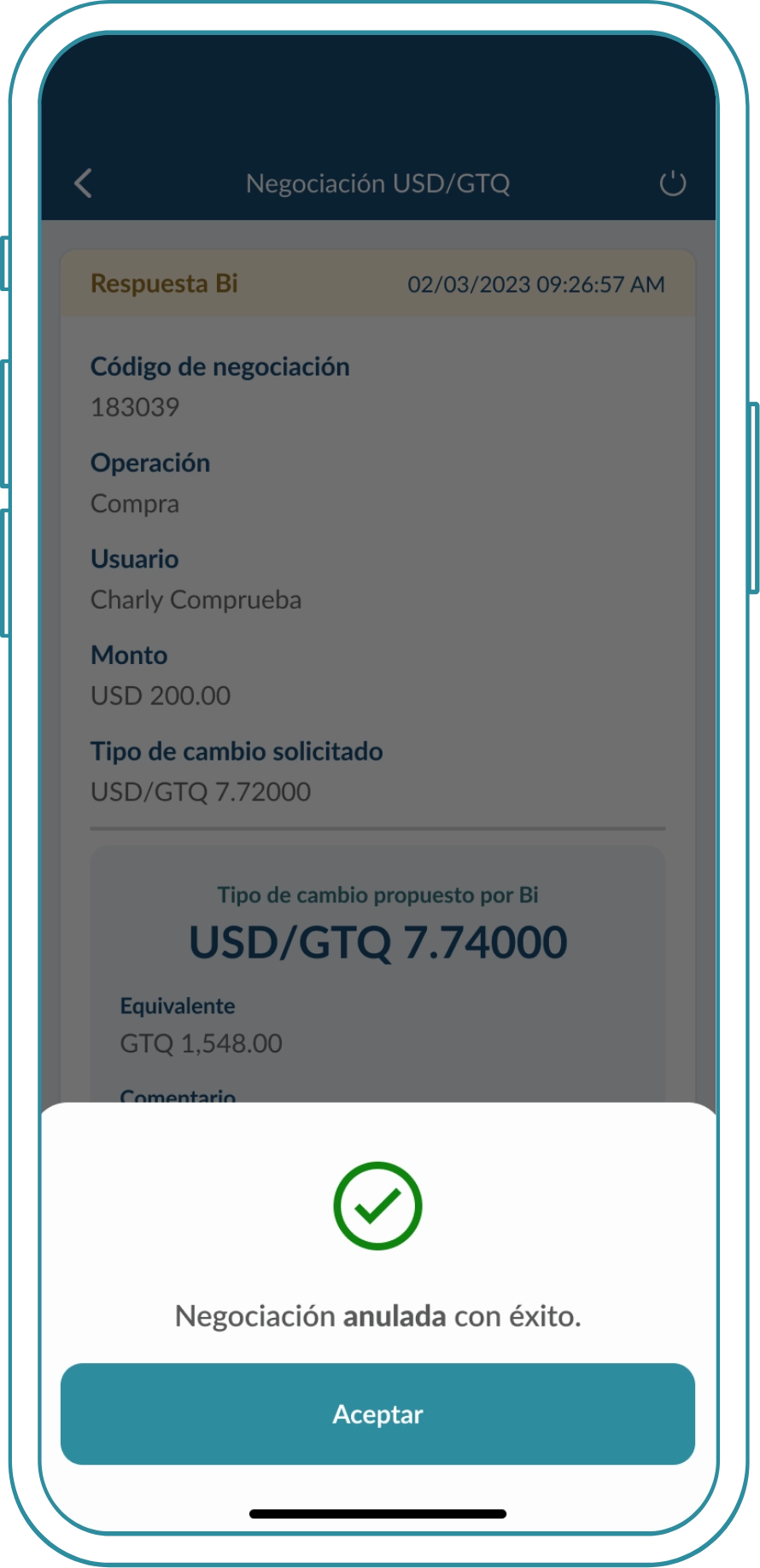This screenshot has height=1568, width=760.
Task: Tap the Negociación USD/GTQ title
Action: click(x=379, y=183)
